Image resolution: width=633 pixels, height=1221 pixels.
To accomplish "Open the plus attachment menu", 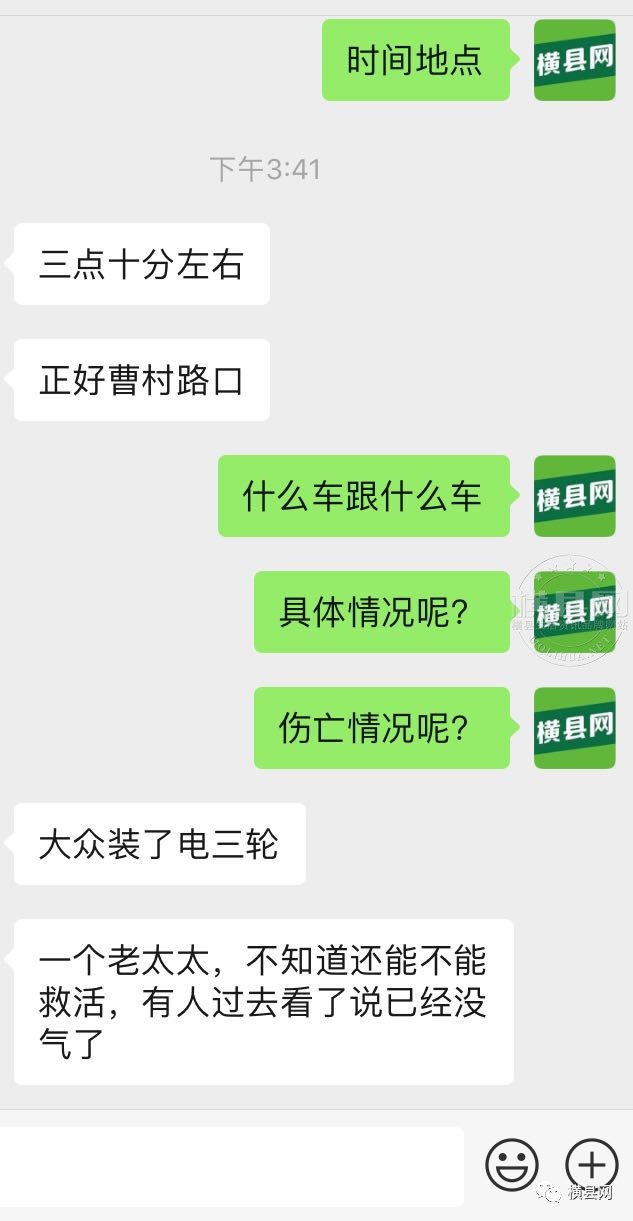I will pyautogui.click(x=592, y=1165).
